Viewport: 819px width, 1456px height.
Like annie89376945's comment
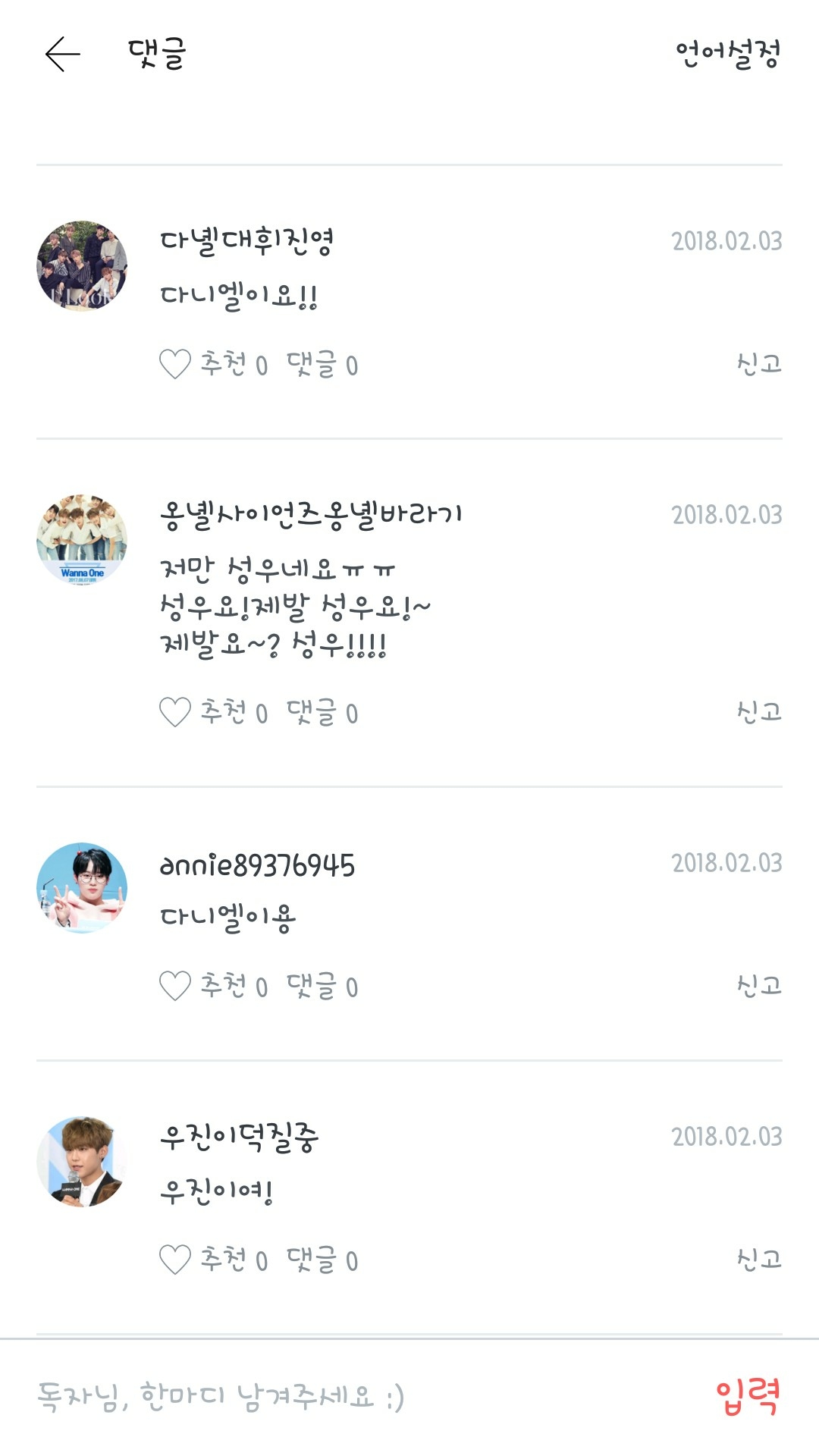[x=175, y=987]
